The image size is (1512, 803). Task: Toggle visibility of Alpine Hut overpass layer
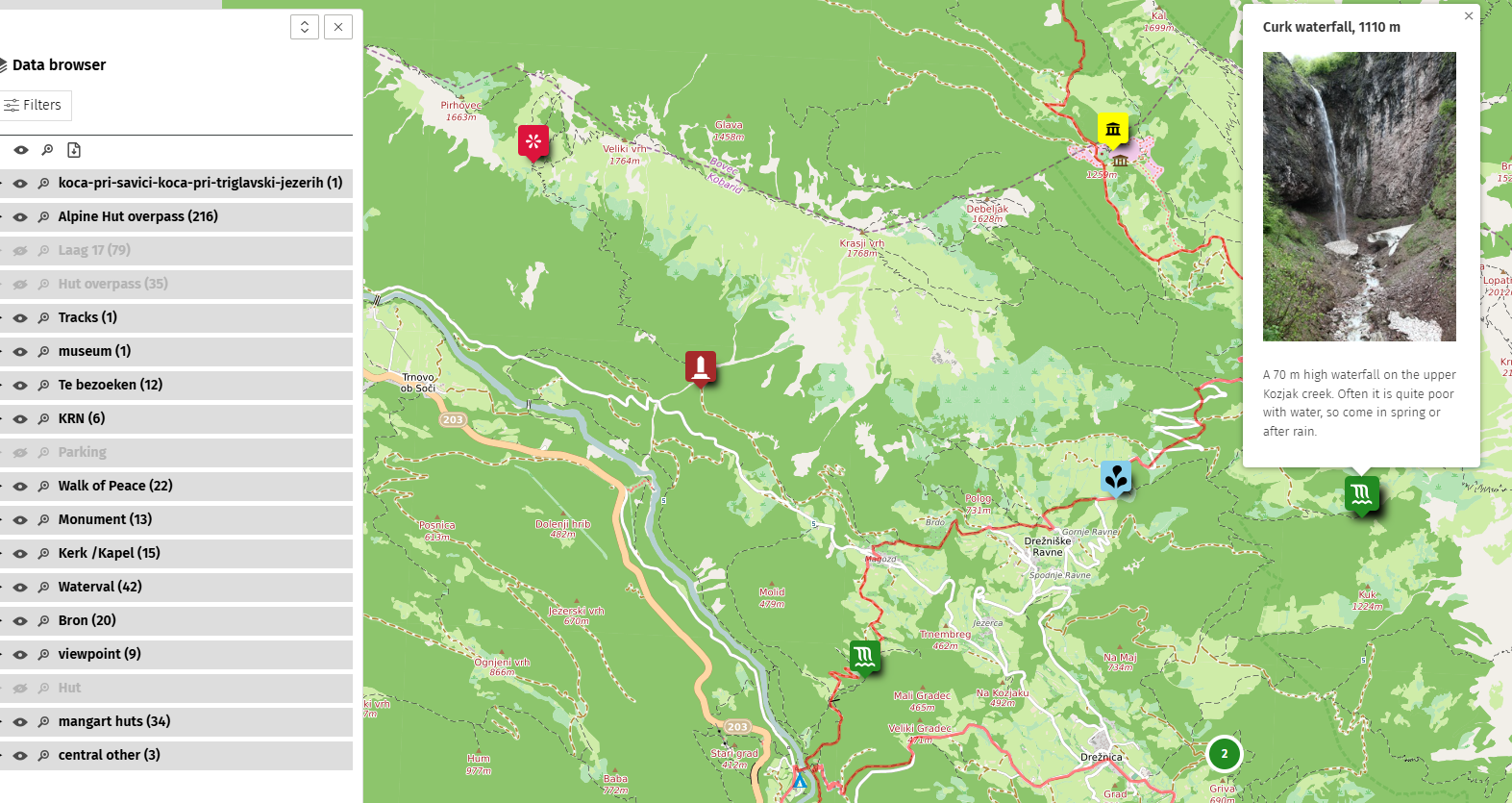coord(20,217)
